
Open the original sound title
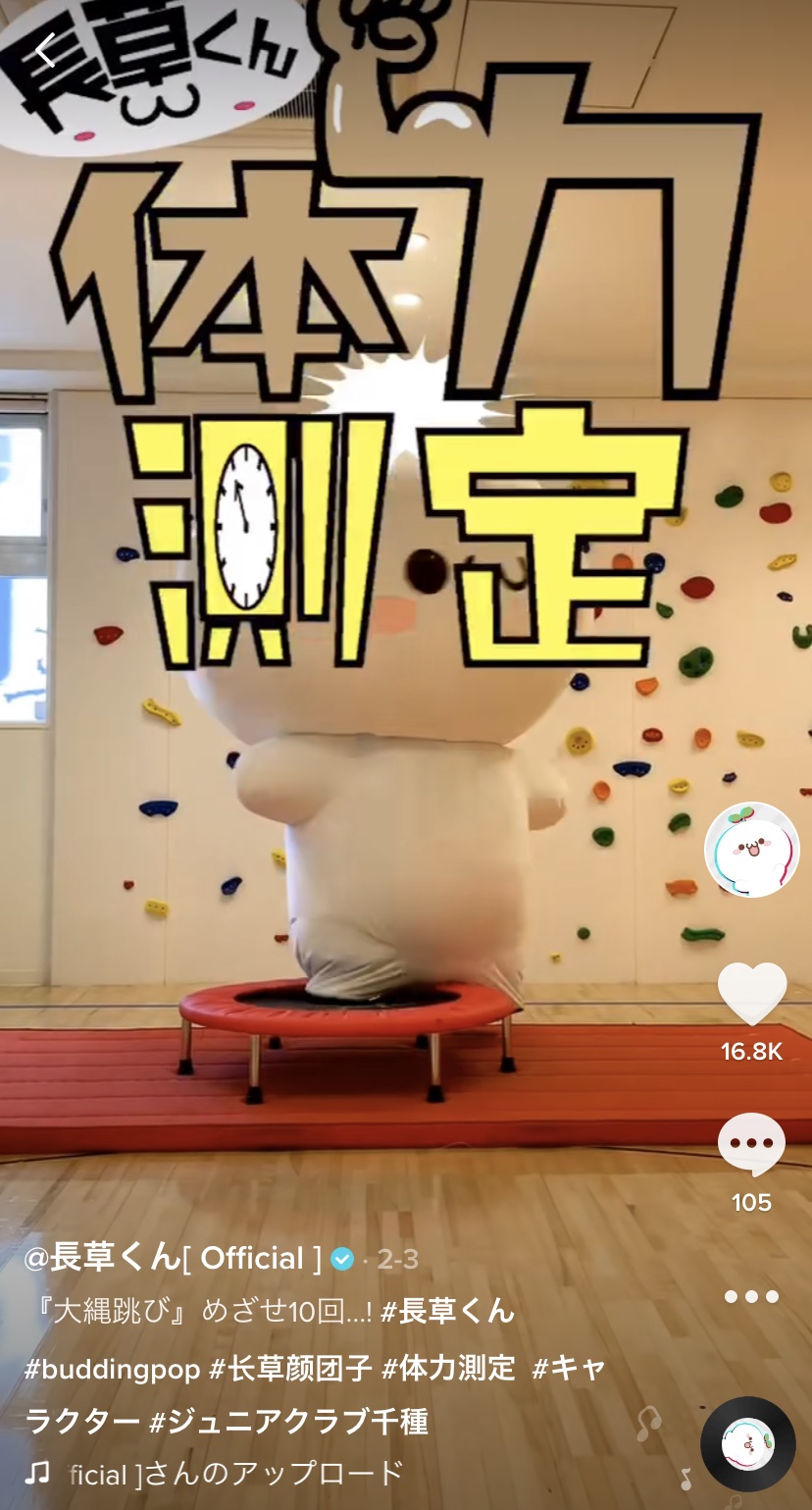click(x=236, y=1473)
